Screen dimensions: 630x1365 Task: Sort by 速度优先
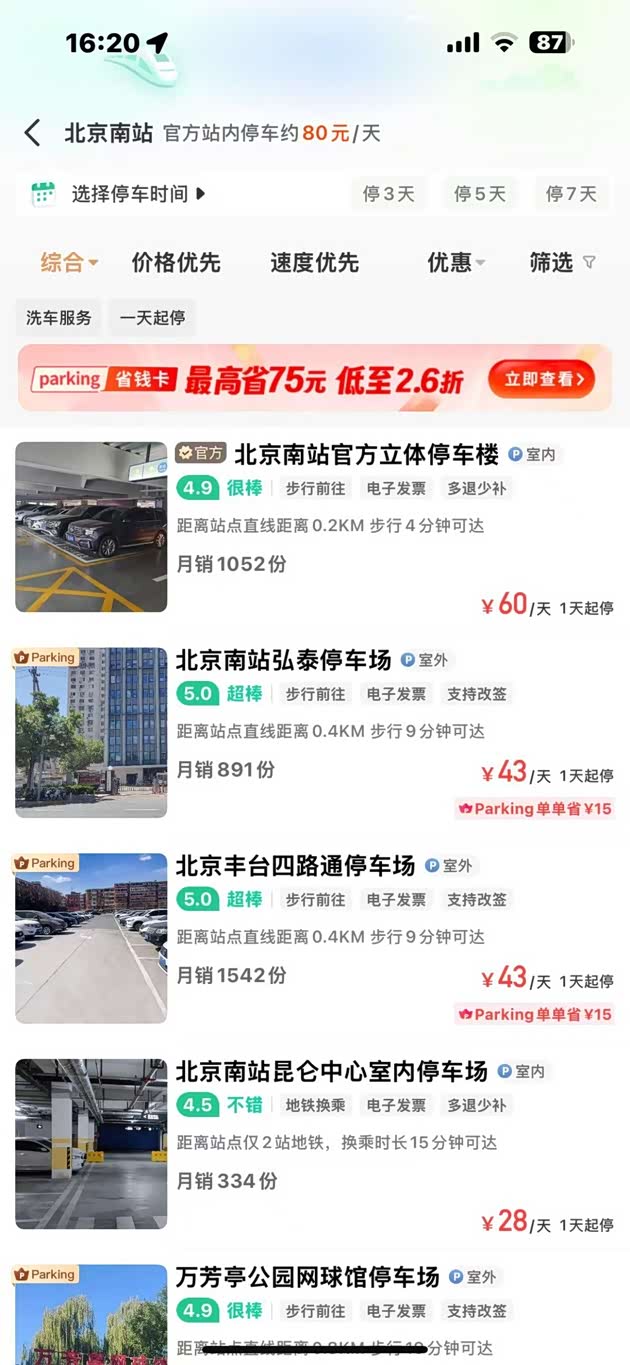(314, 263)
